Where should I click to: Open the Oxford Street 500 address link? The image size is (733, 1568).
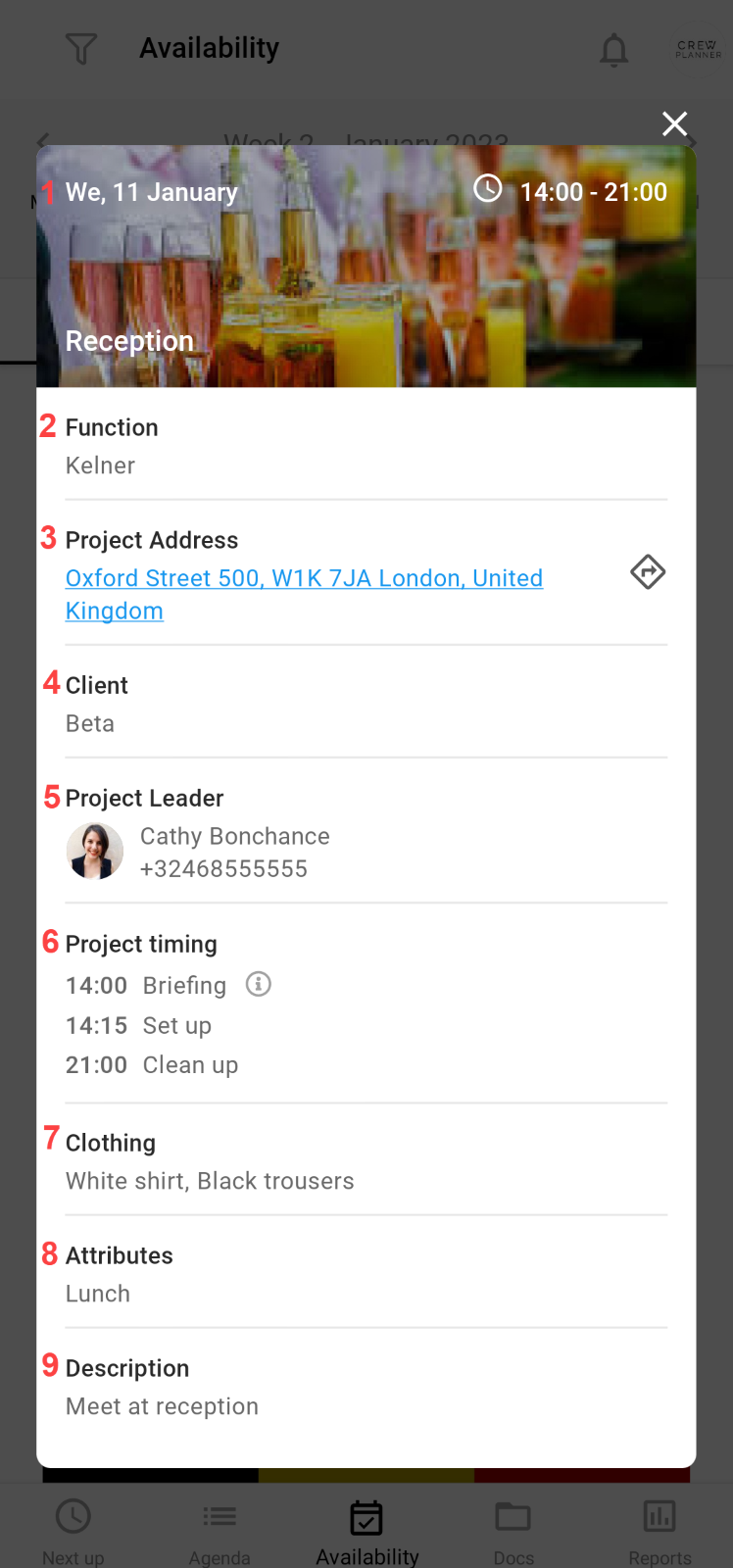[x=304, y=594]
